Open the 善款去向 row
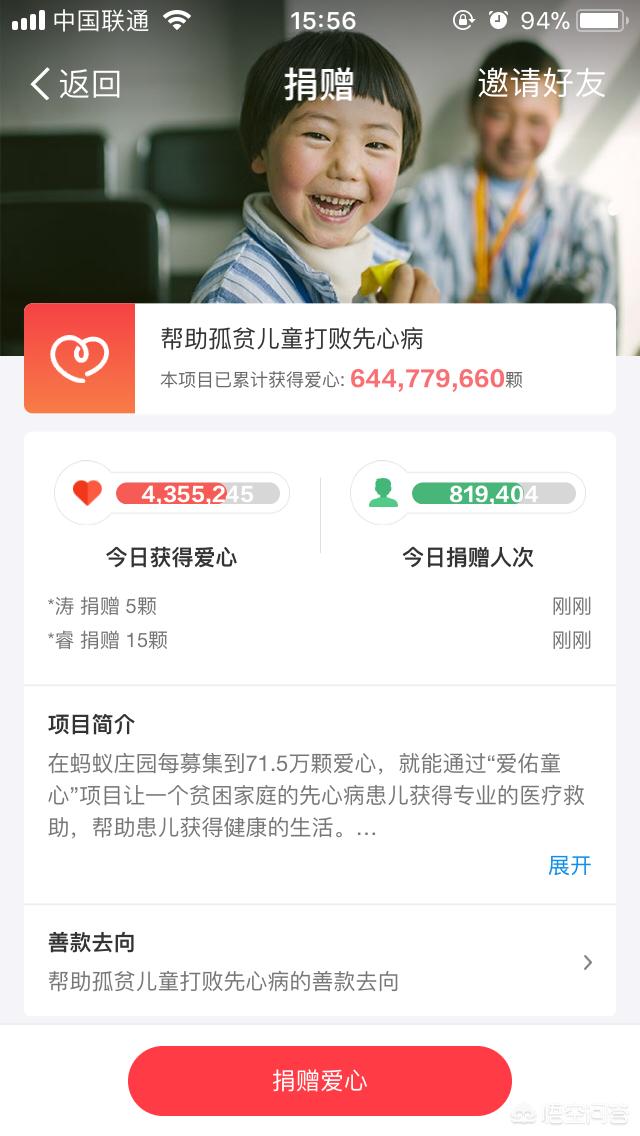This screenshot has width=640, height=1136. [x=320, y=961]
